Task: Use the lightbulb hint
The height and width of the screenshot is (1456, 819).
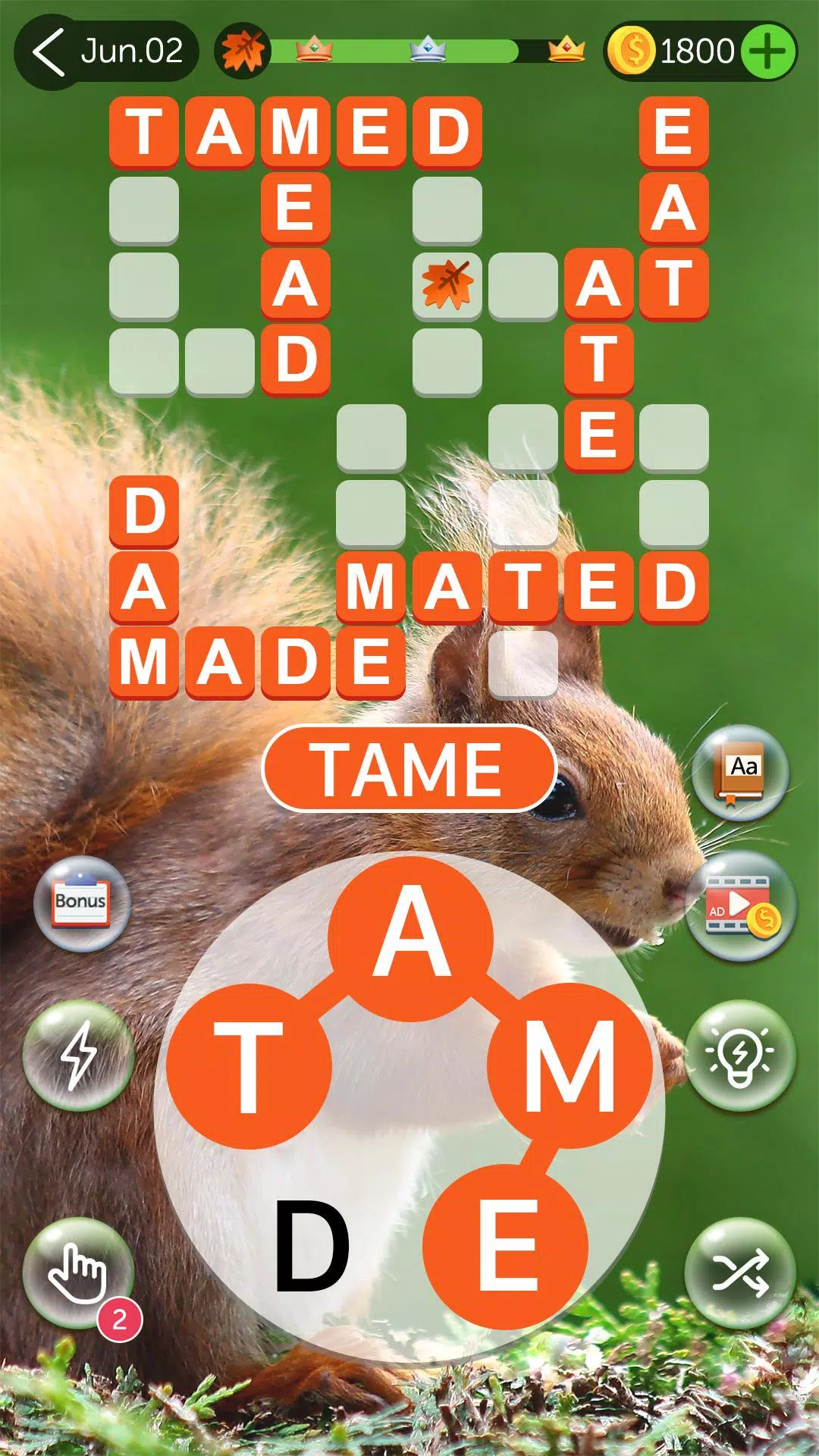Action: [x=740, y=1055]
